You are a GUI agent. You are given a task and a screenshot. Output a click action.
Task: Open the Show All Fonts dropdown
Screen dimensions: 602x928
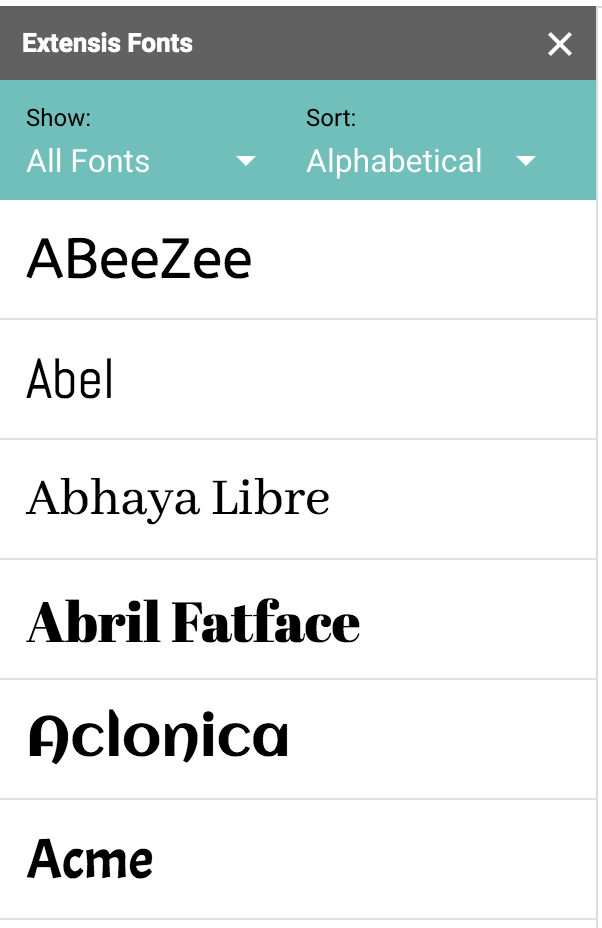[140, 161]
